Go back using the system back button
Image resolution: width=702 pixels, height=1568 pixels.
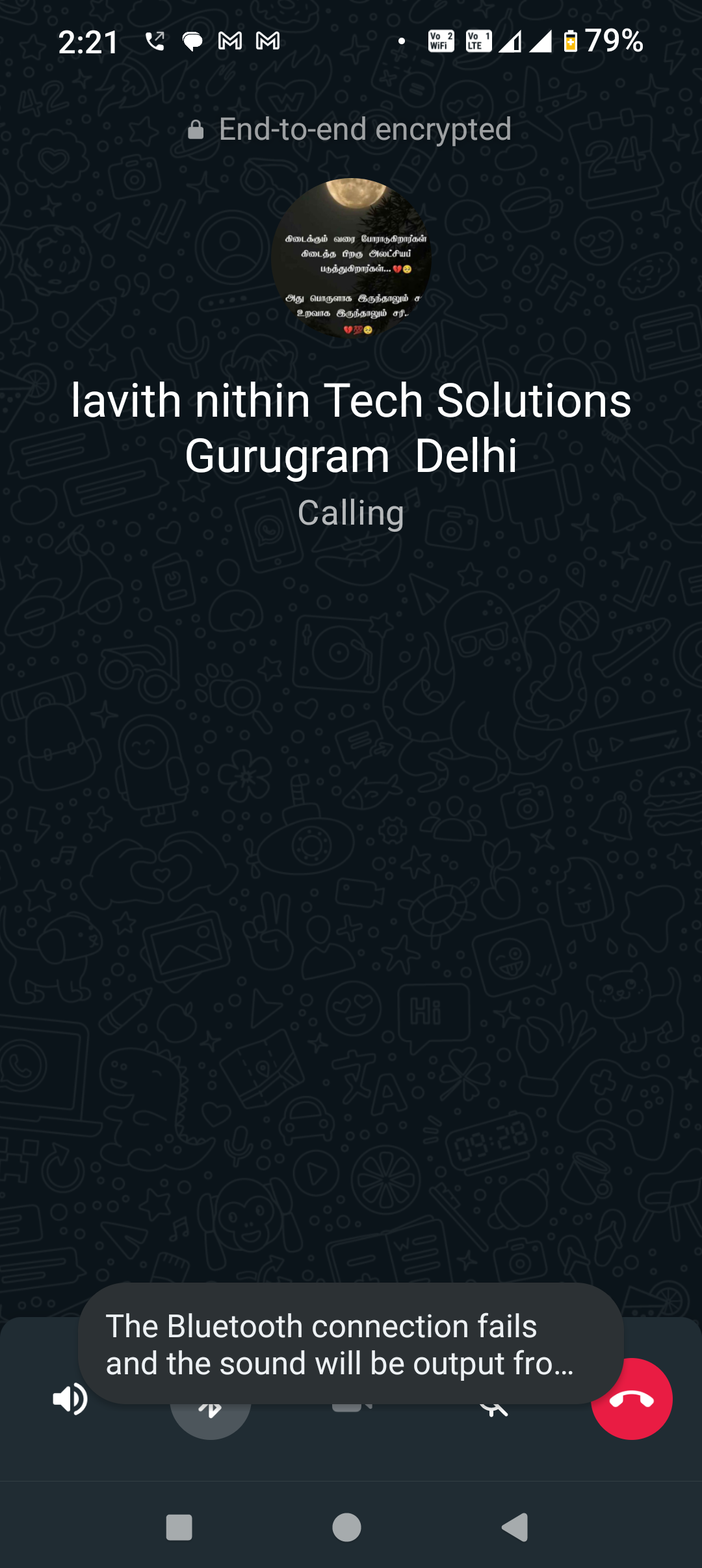(x=515, y=1527)
